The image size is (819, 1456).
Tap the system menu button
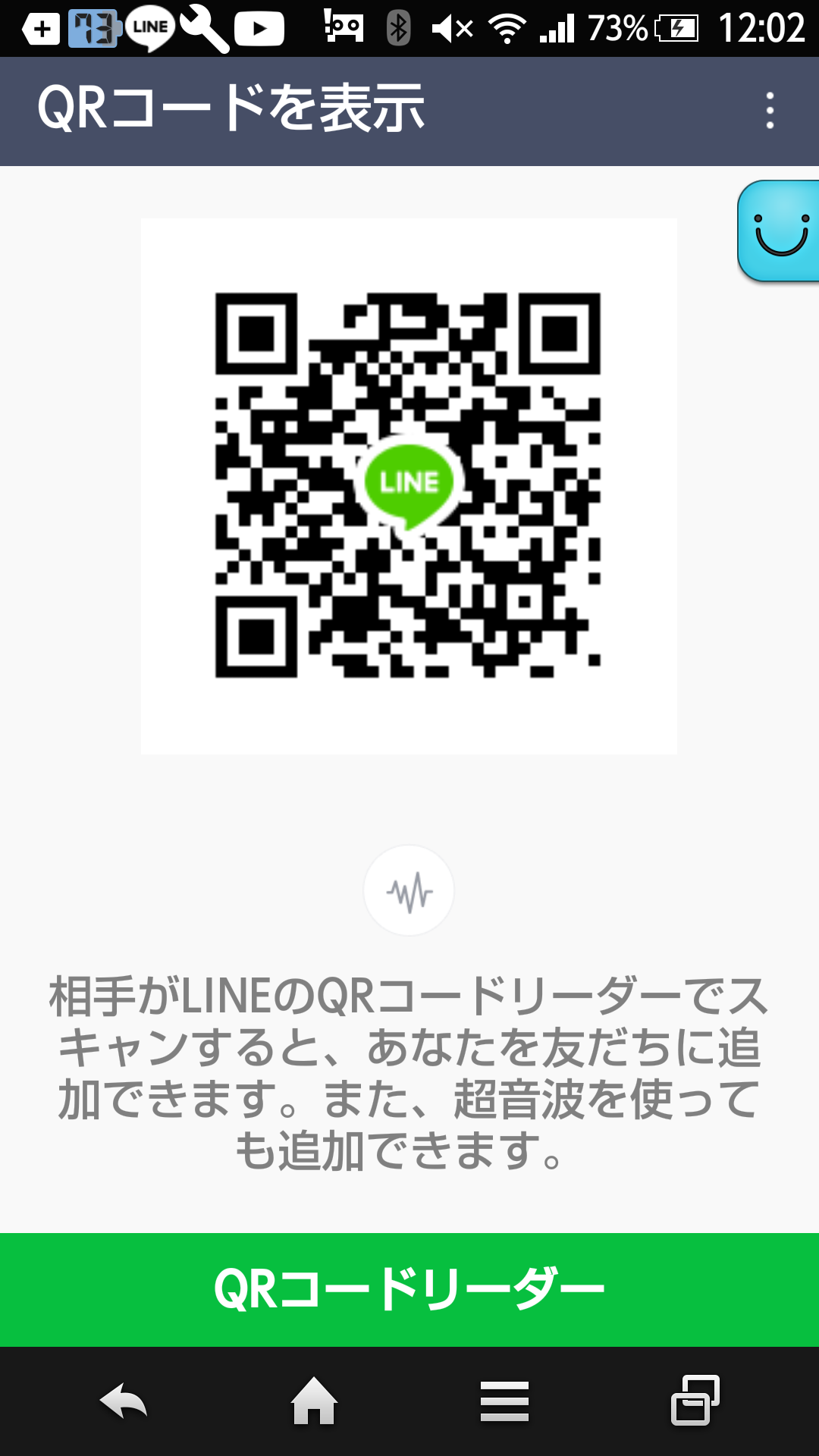(x=504, y=1401)
